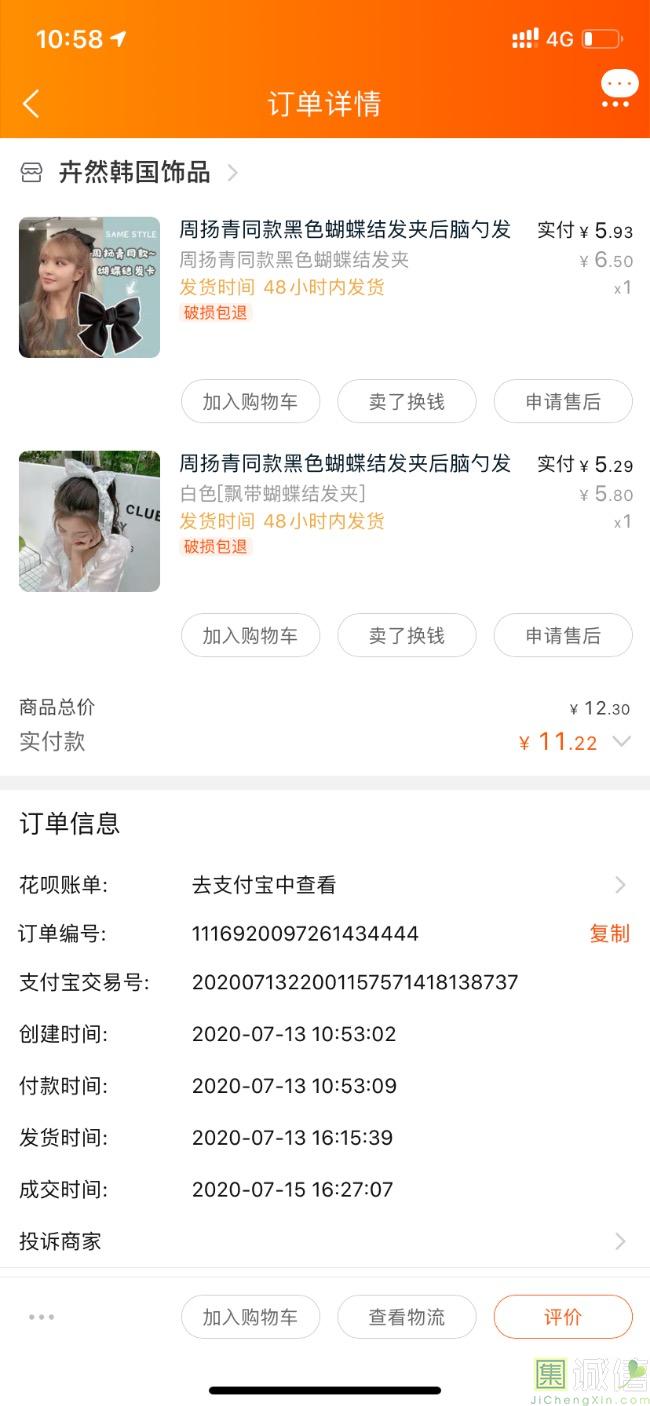
Task: Go back from the 订单详情 page
Action: (31, 103)
